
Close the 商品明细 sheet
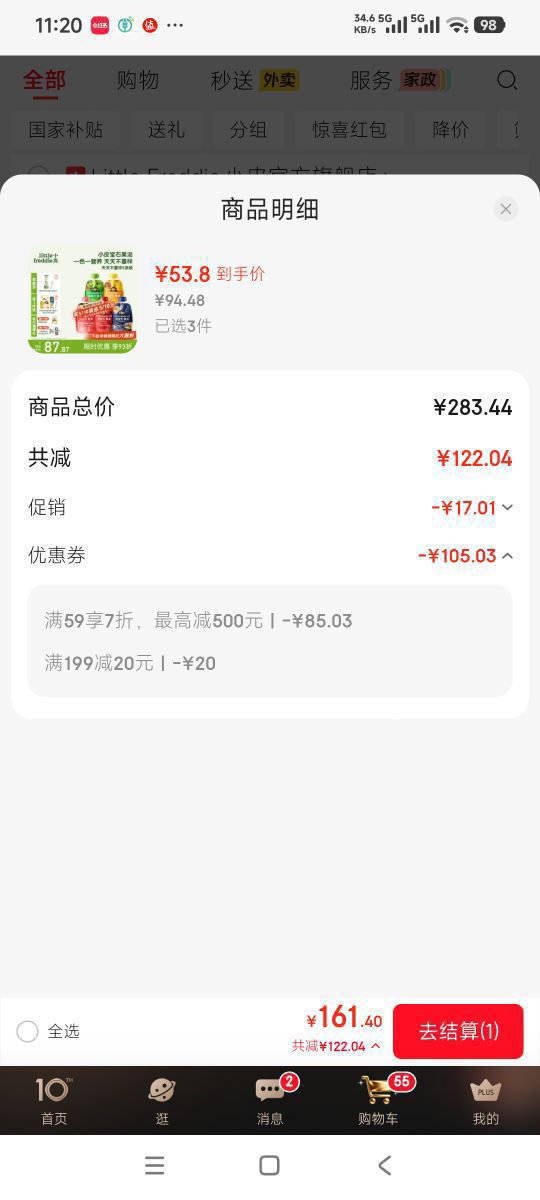click(506, 209)
